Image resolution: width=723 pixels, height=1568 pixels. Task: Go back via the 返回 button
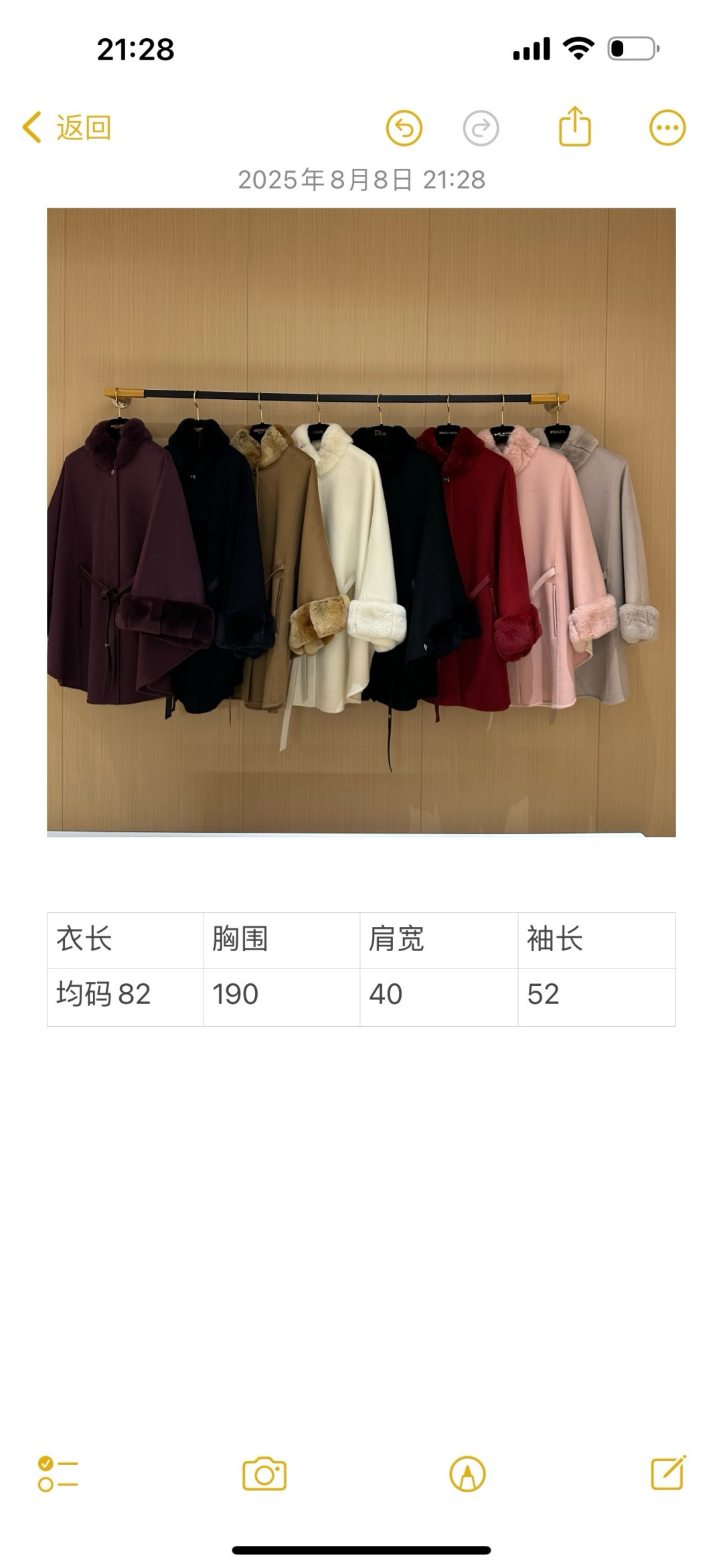click(x=67, y=127)
